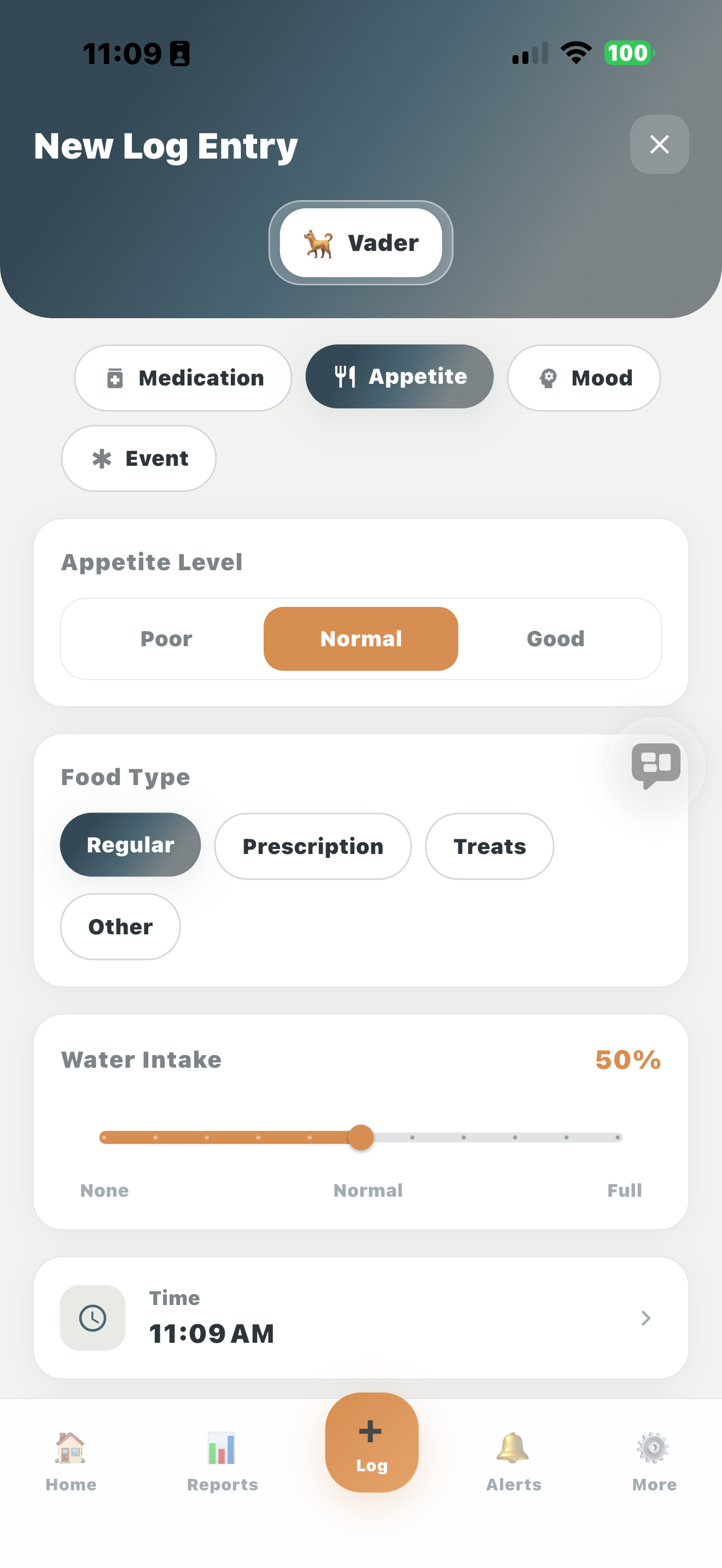Select Poor appetite level
Image resolution: width=722 pixels, height=1568 pixels.
(x=166, y=638)
